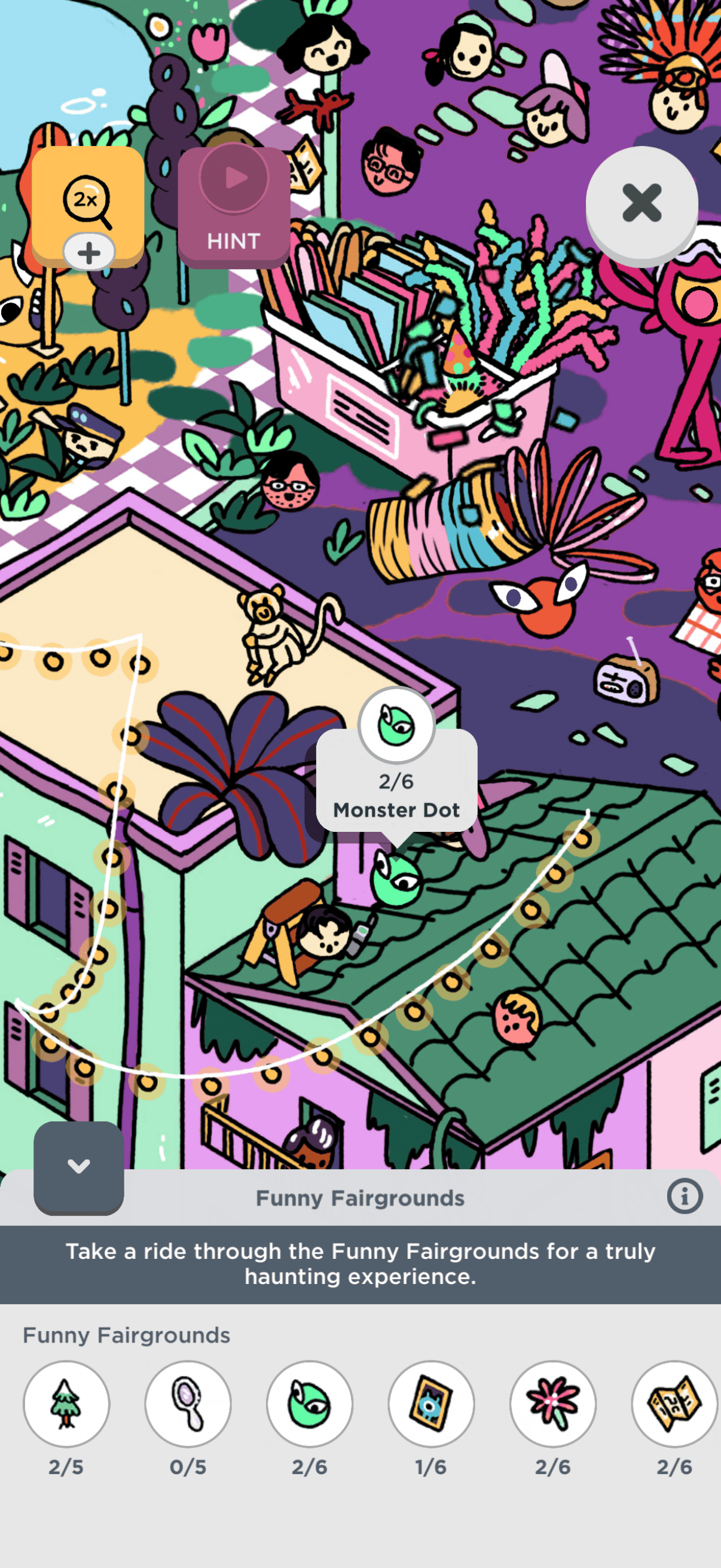Open the info icon for Funny Fairgrounds
Image resolution: width=721 pixels, height=1568 pixels.
pos(685,1197)
